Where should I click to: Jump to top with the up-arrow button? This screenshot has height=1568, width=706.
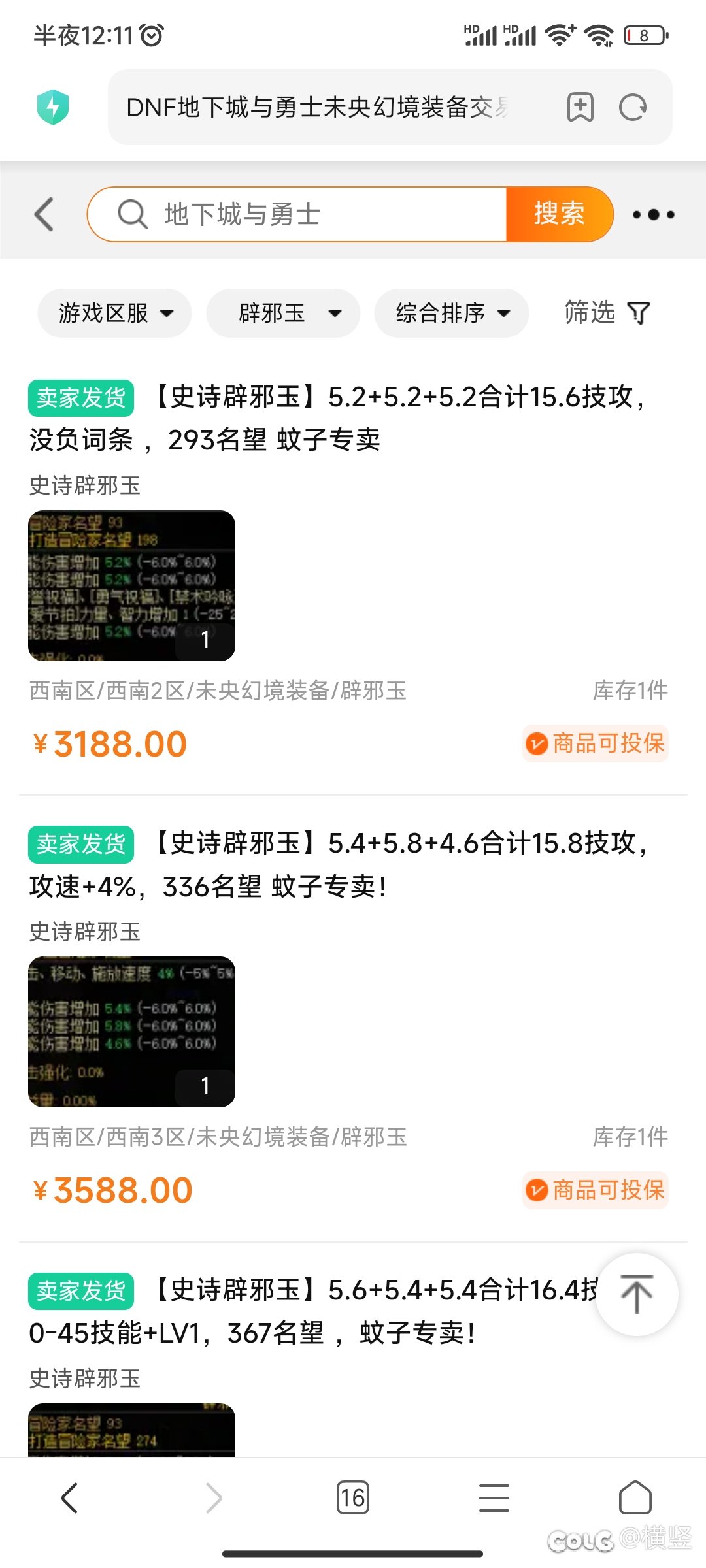click(637, 1294)
